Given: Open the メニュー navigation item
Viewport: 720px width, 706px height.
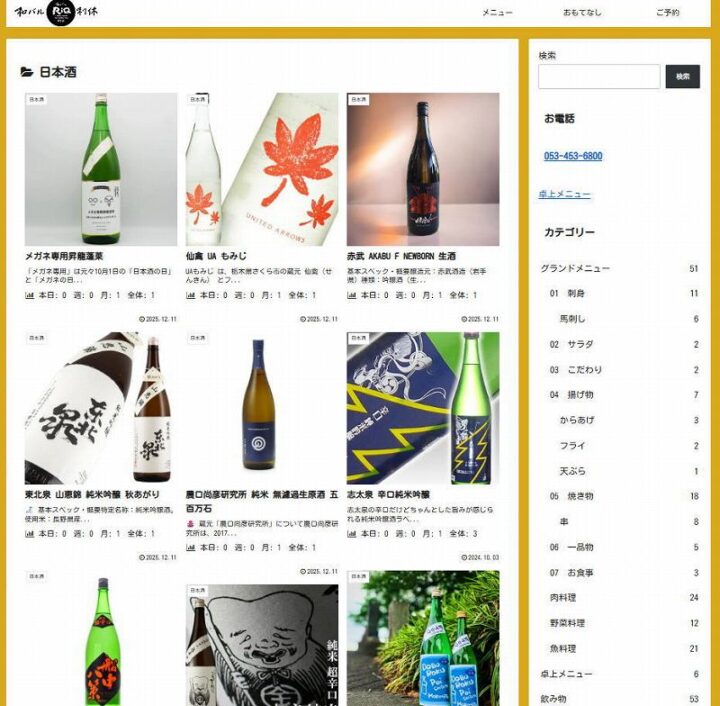Looking at the screenshot, I should point(497,13).
